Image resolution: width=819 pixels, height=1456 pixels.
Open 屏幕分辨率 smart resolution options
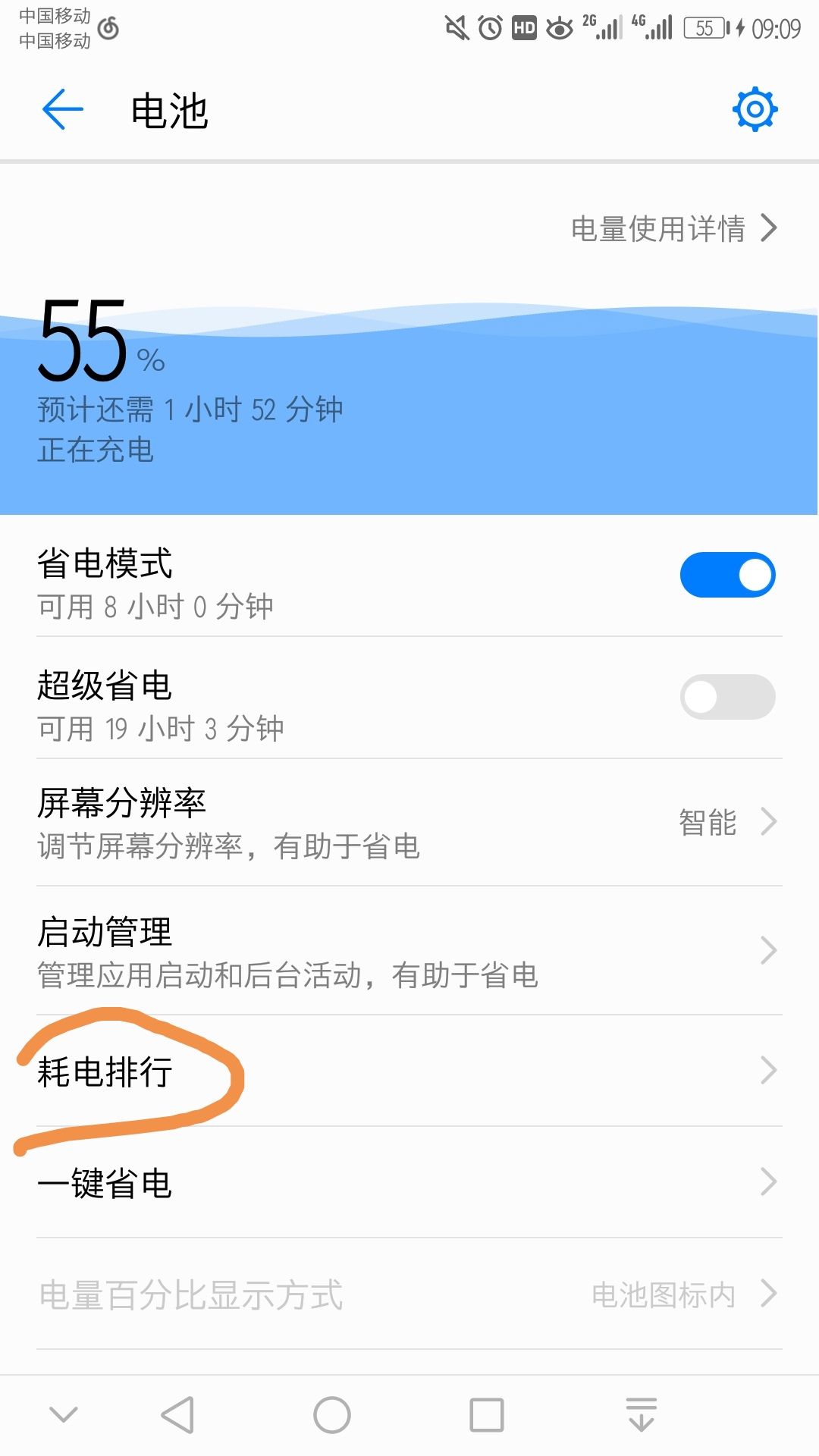click(409, 821)
